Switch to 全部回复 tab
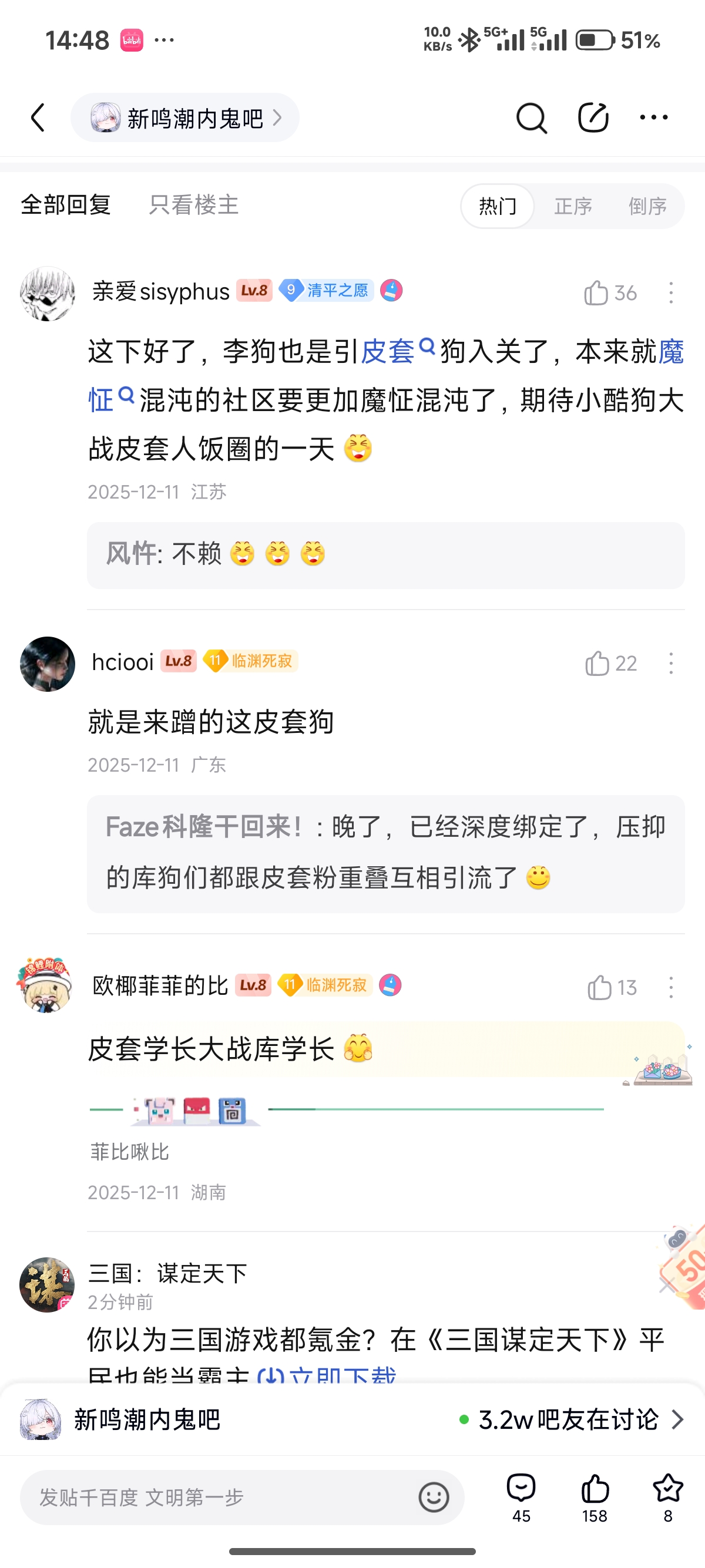Image resolution: width=705 pixels, height=1568 pixels. coord(66,205)
